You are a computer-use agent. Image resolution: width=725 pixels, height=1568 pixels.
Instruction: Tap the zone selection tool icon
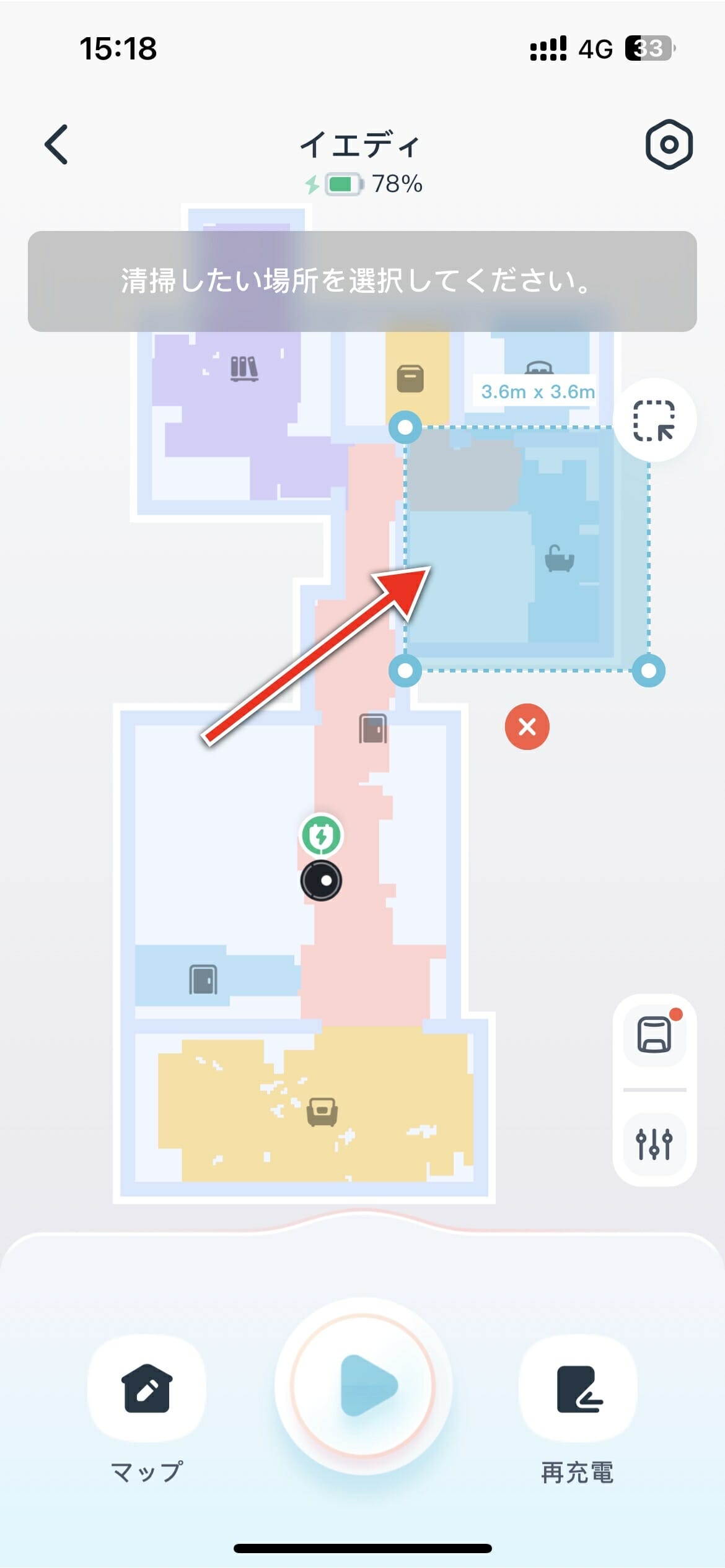tap(654, 420)
